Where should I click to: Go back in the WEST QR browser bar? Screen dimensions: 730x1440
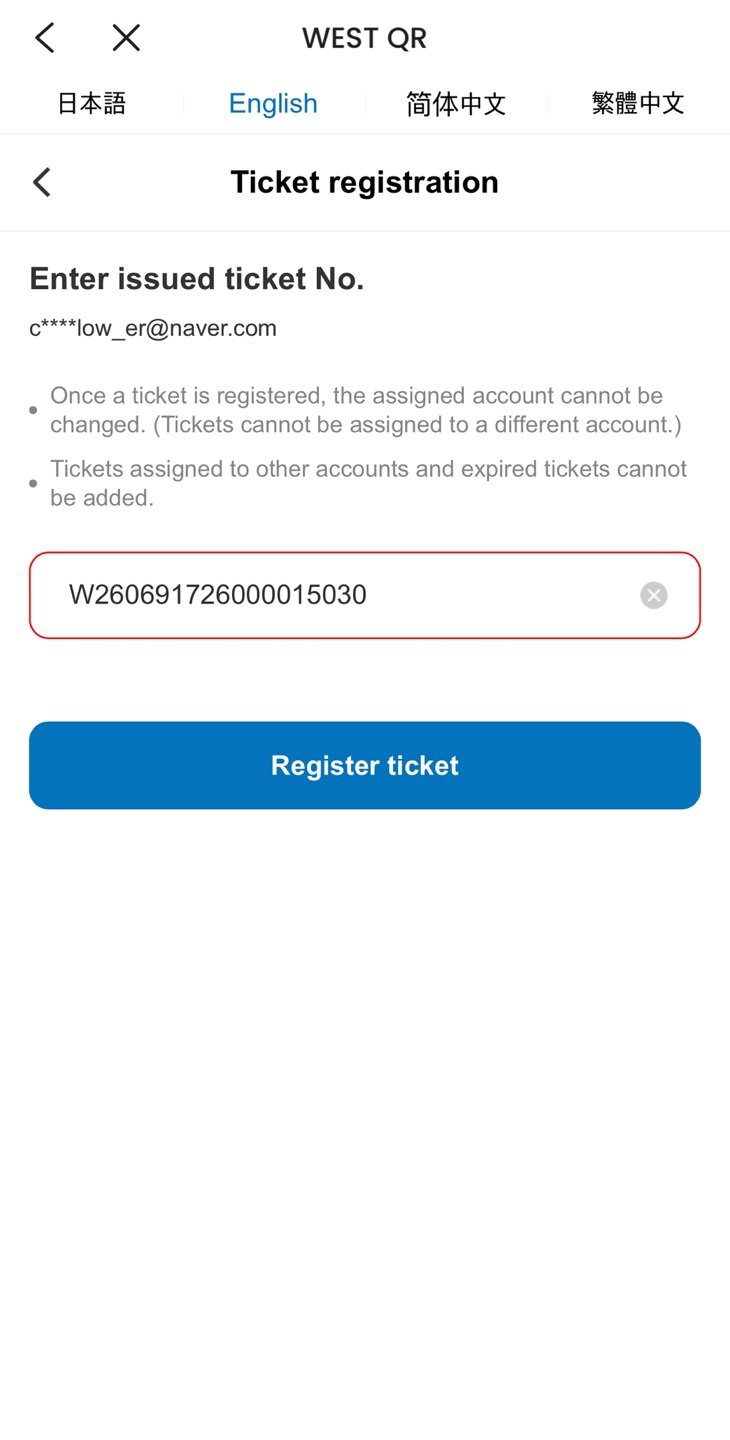tap(45, 38)
